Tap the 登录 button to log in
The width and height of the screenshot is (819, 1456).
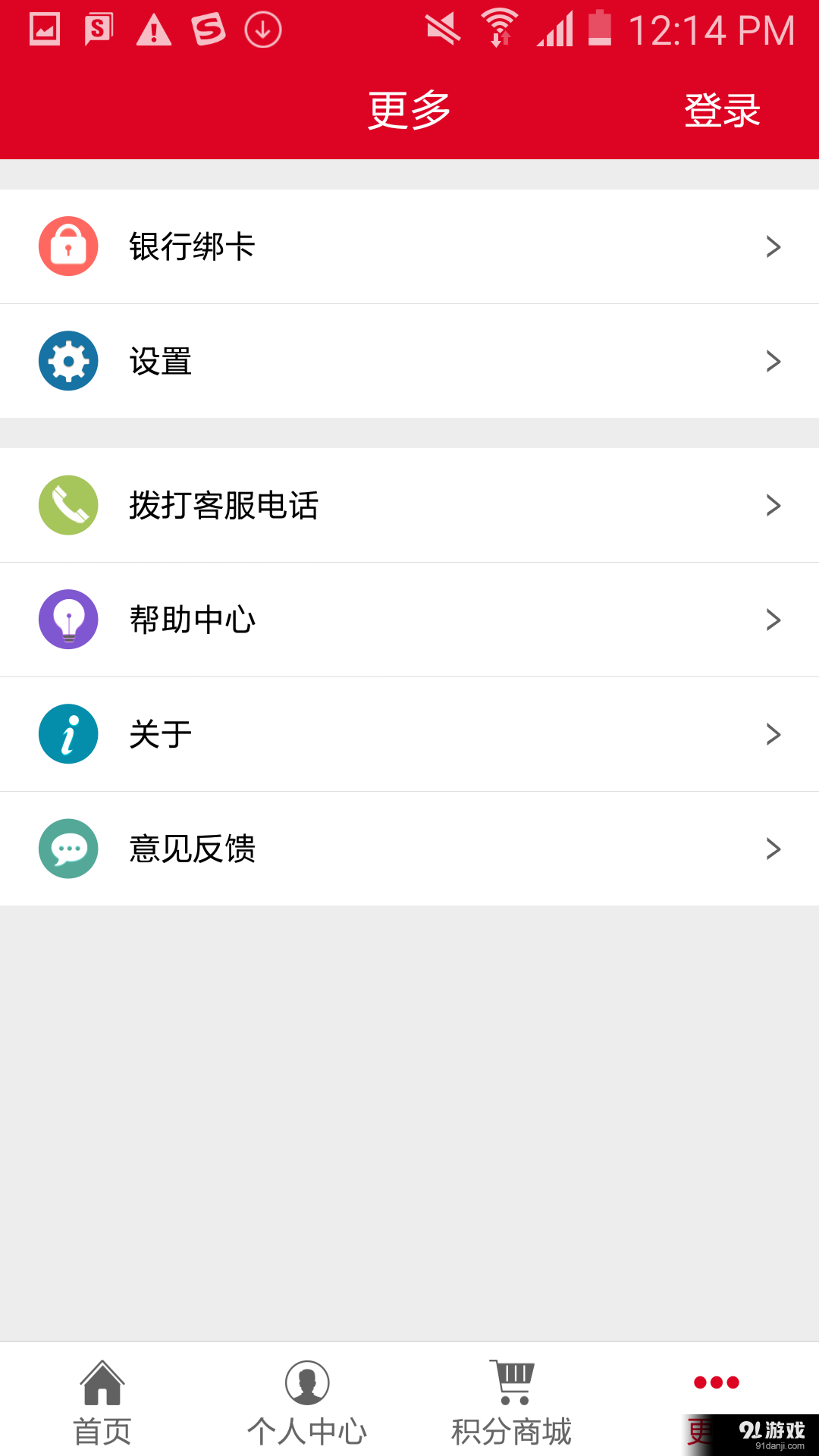click(721, 108)
